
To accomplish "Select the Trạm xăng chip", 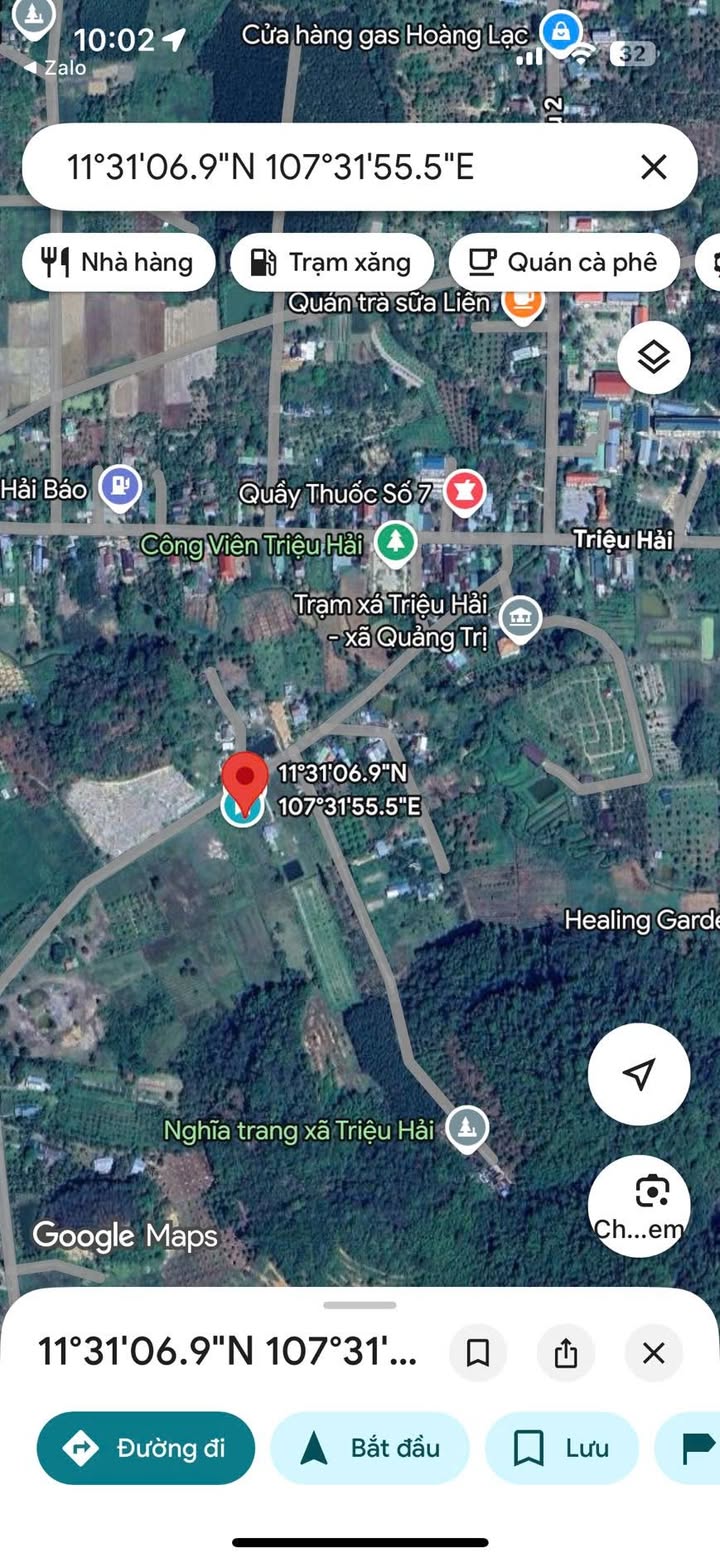I will click(332, 263).
